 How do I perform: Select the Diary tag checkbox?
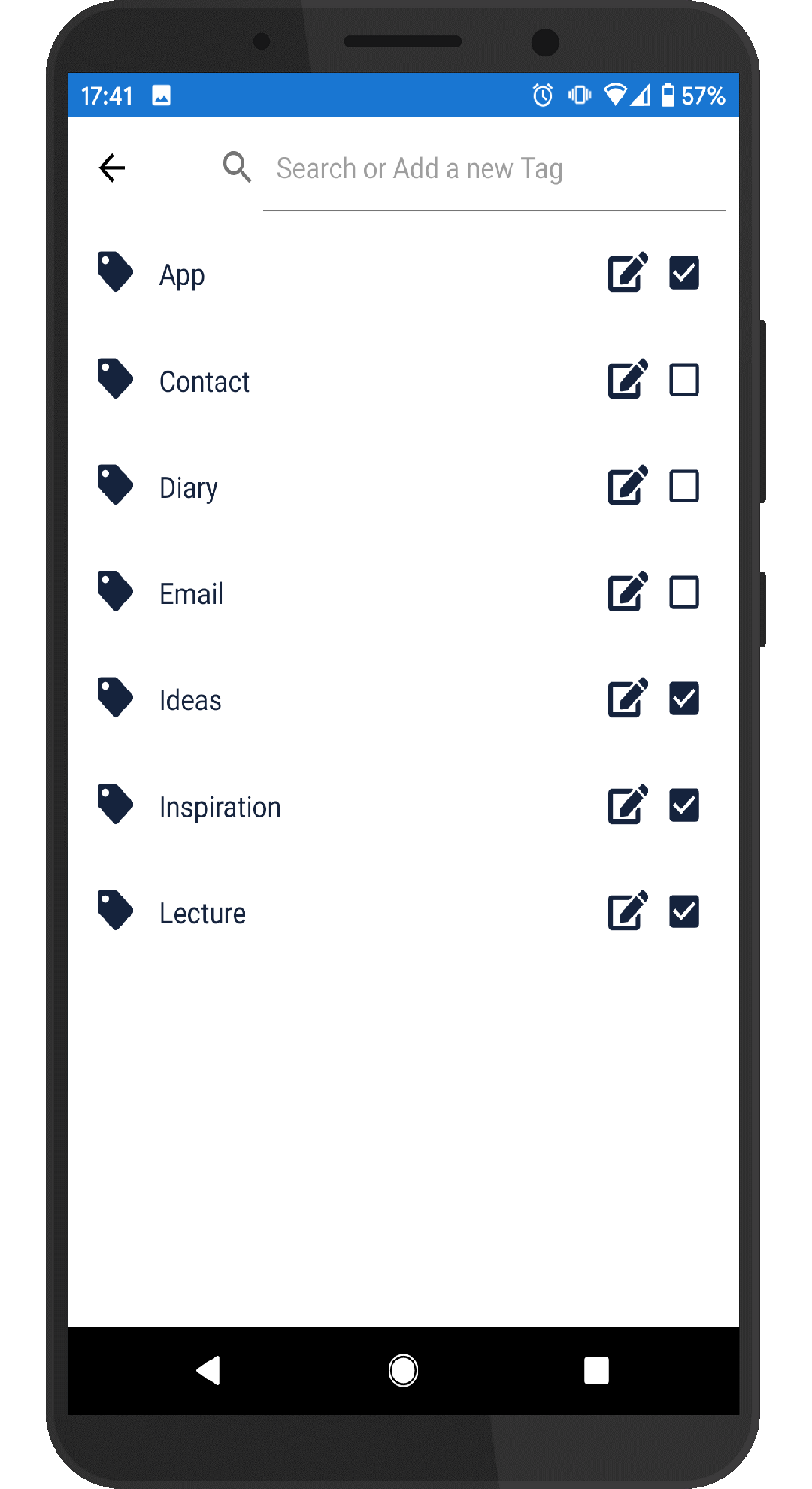click(684, 486)
